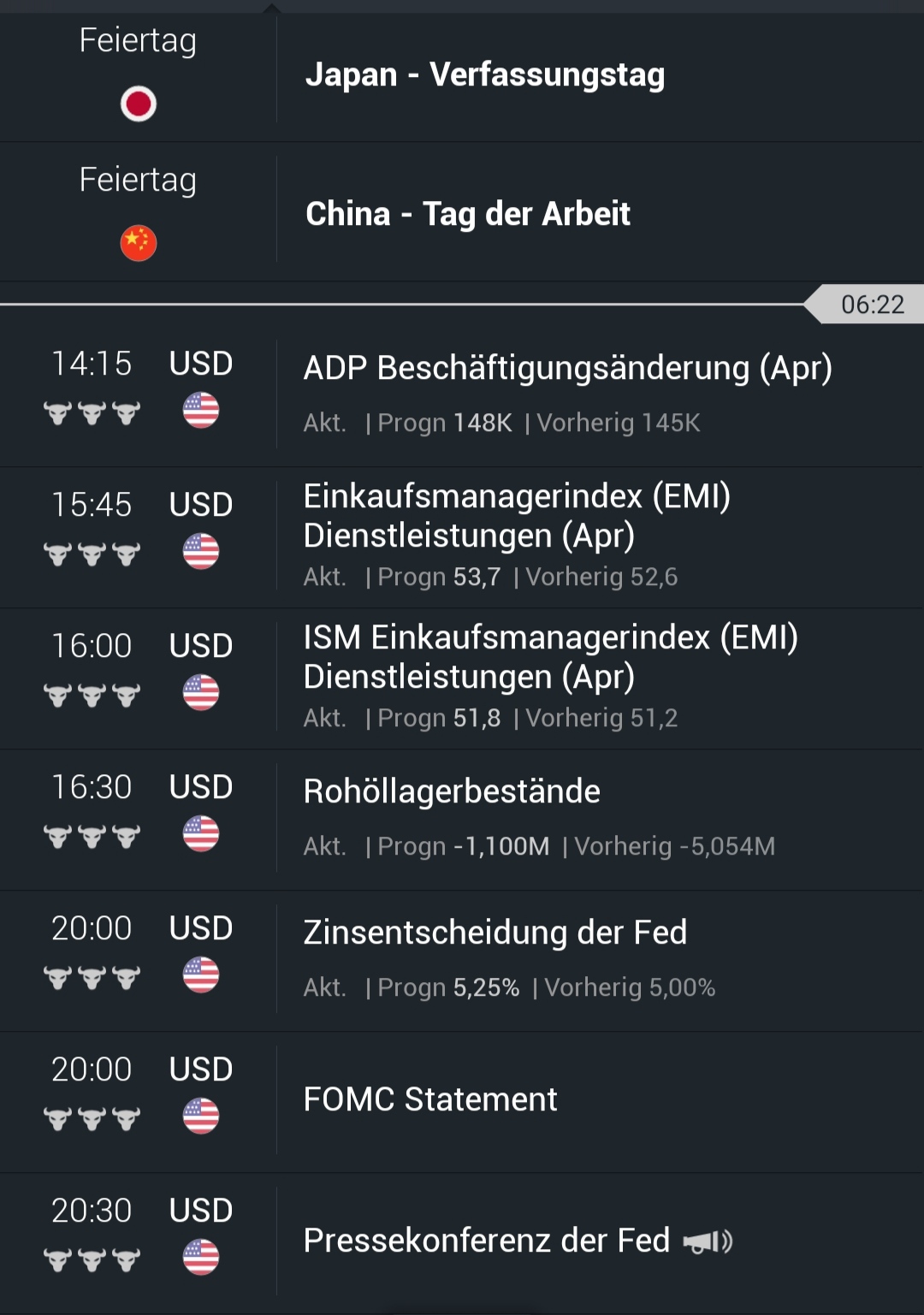The width and height of the screenshot is (924, 1315).
Task: Select the FOMC Statement row
Action: coord(430,1099)
